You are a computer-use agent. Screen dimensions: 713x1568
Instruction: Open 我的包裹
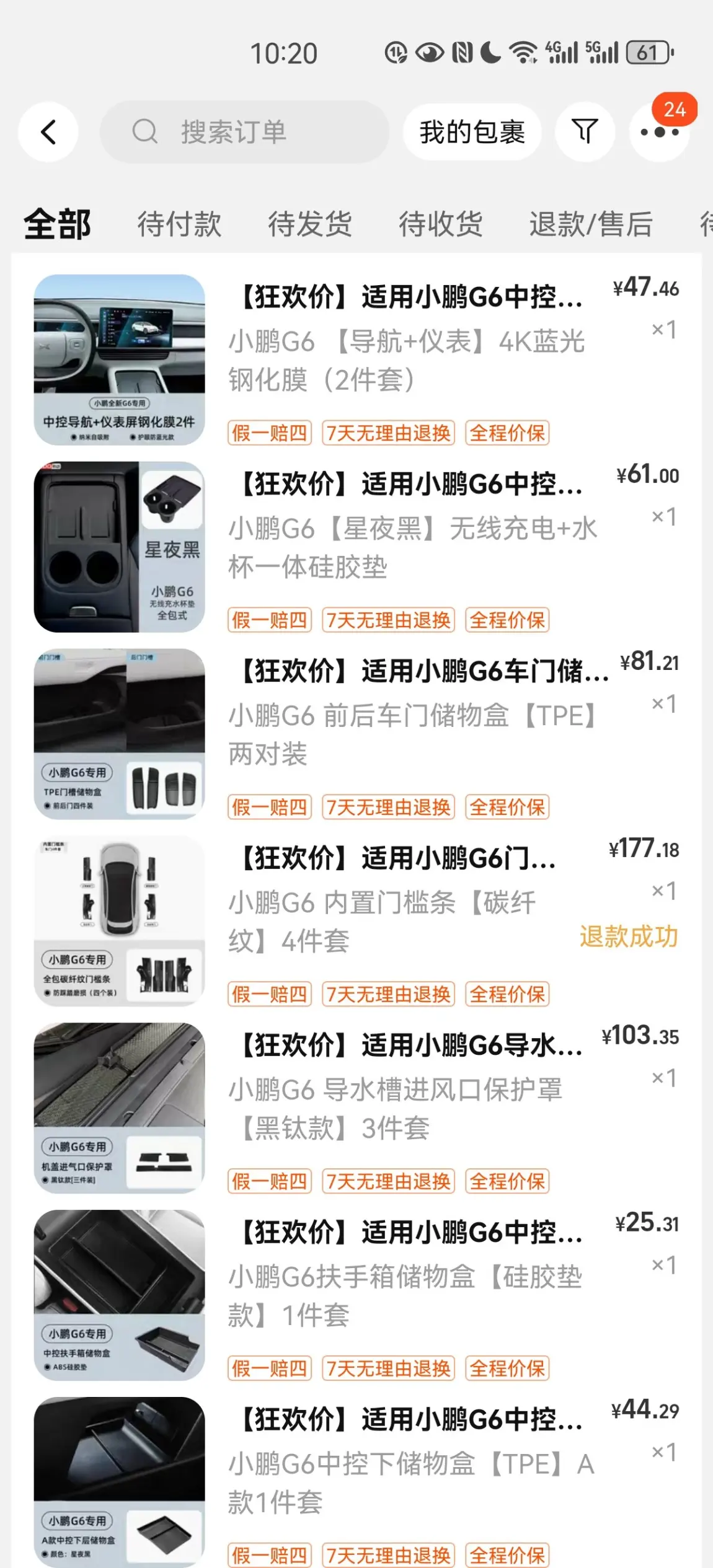pos(472,132)
